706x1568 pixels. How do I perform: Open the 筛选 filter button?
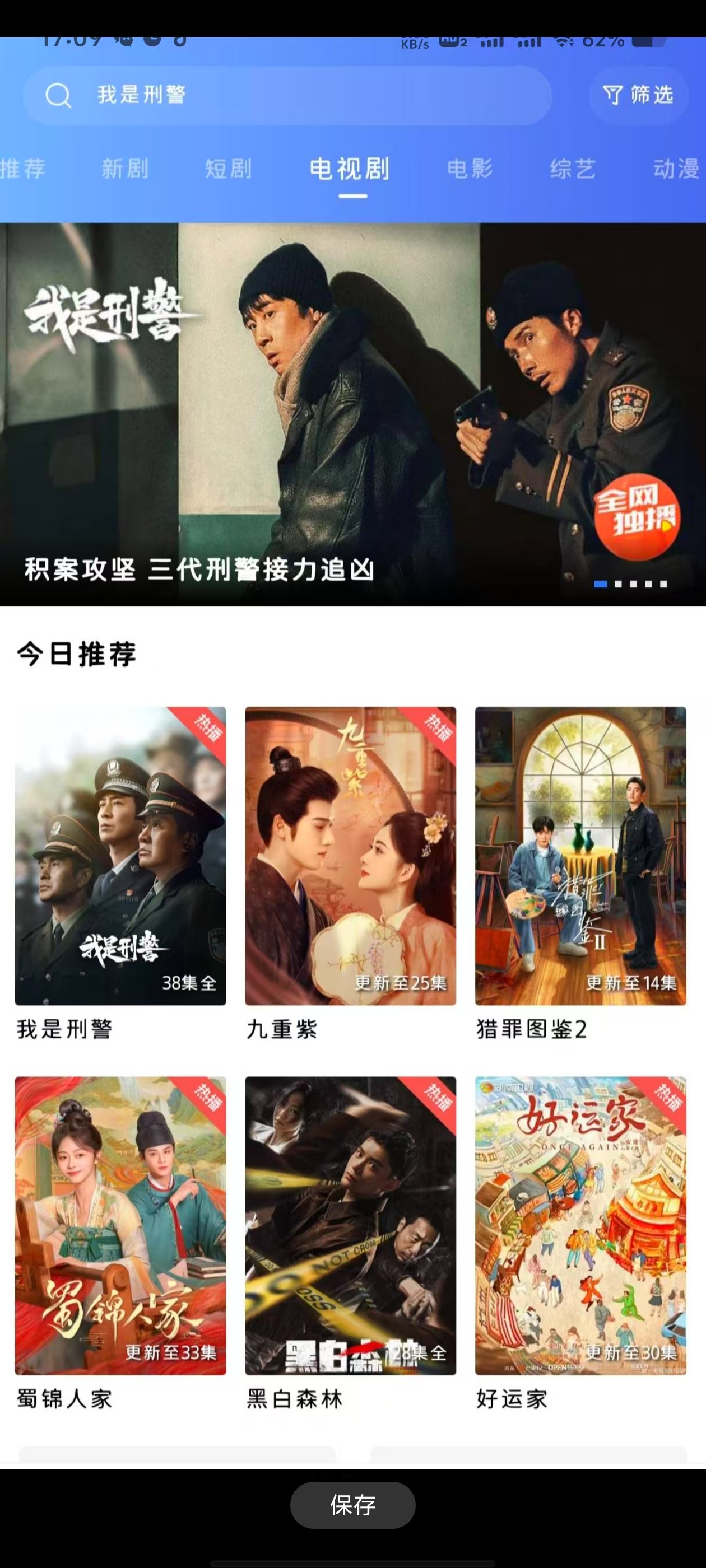pyautogui.click(x=638, y=96)
